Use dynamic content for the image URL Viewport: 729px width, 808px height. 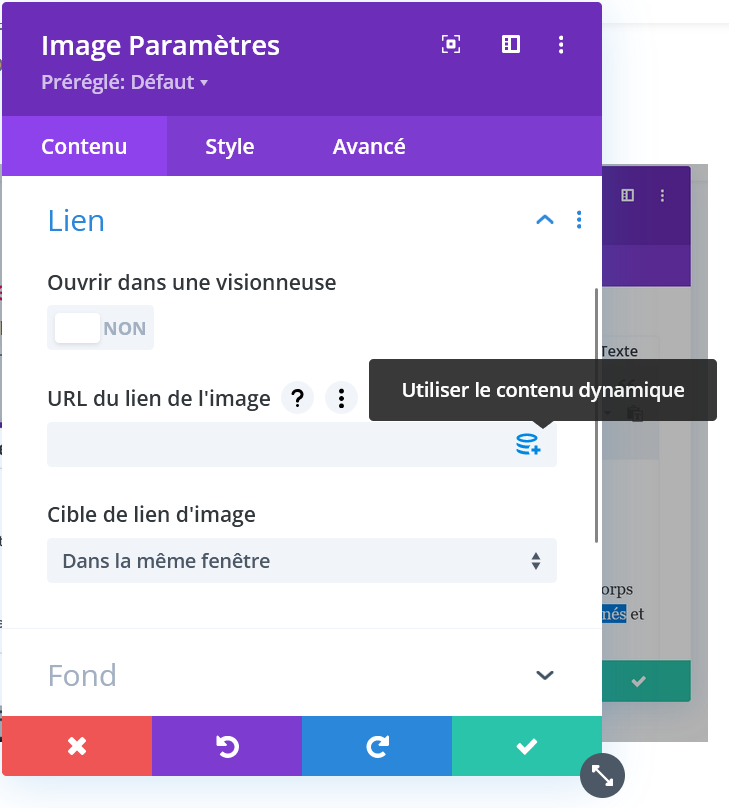528,445
